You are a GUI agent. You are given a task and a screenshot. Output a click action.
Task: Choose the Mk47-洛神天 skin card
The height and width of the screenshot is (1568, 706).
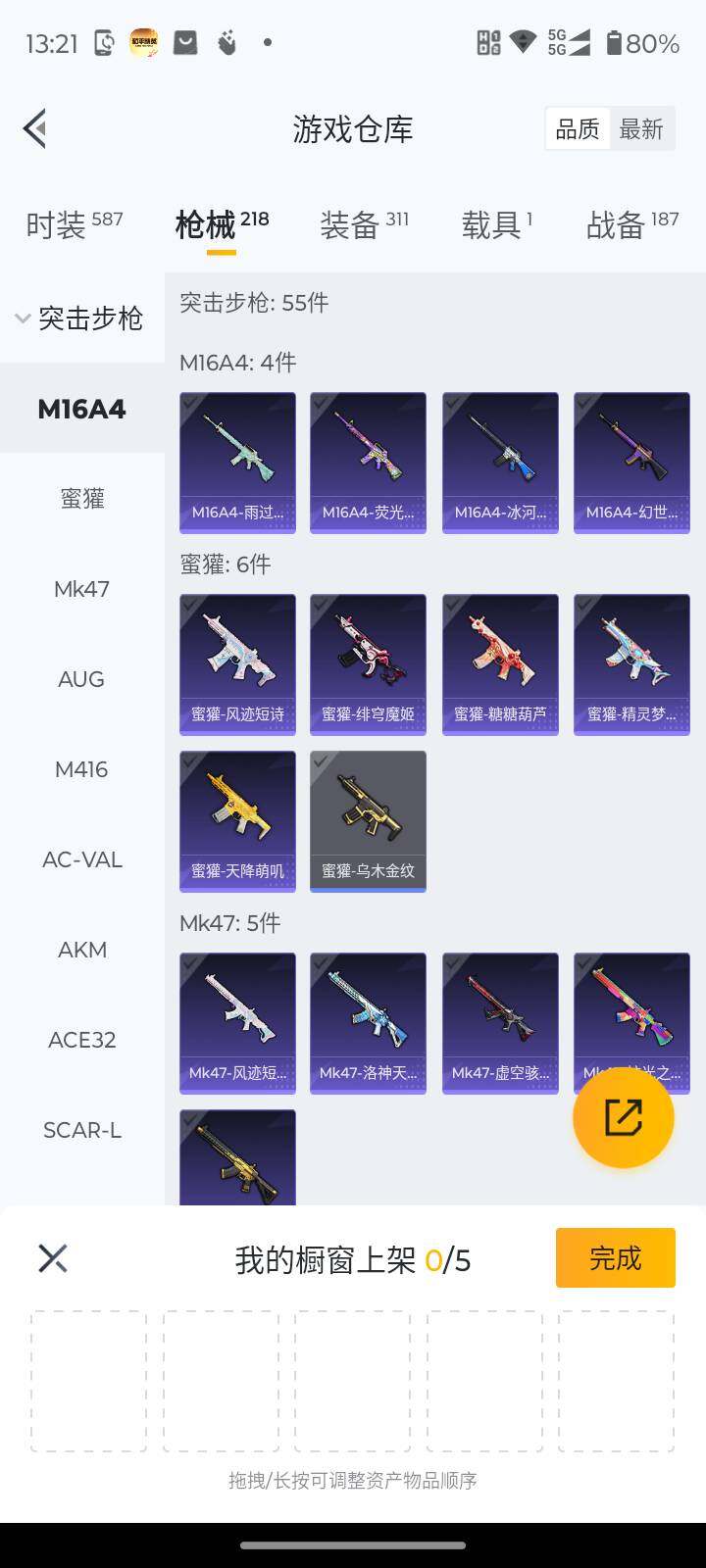point(368,1022)
